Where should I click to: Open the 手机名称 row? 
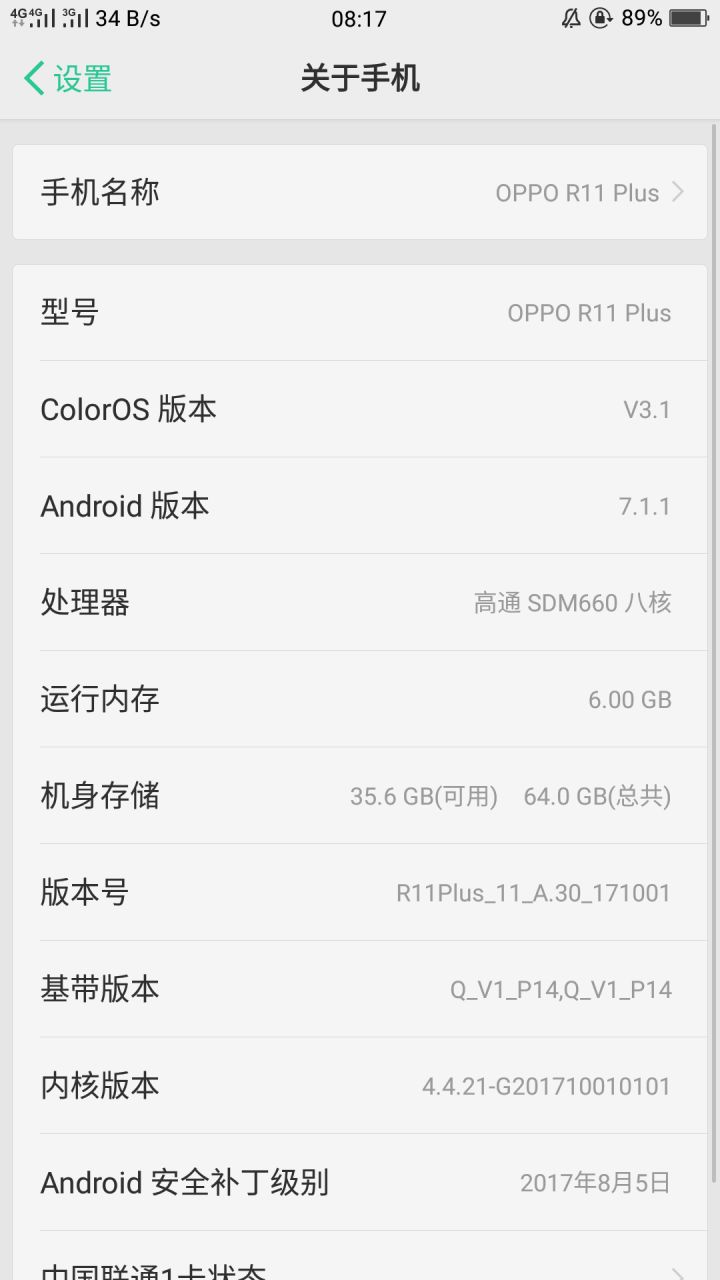360,192
